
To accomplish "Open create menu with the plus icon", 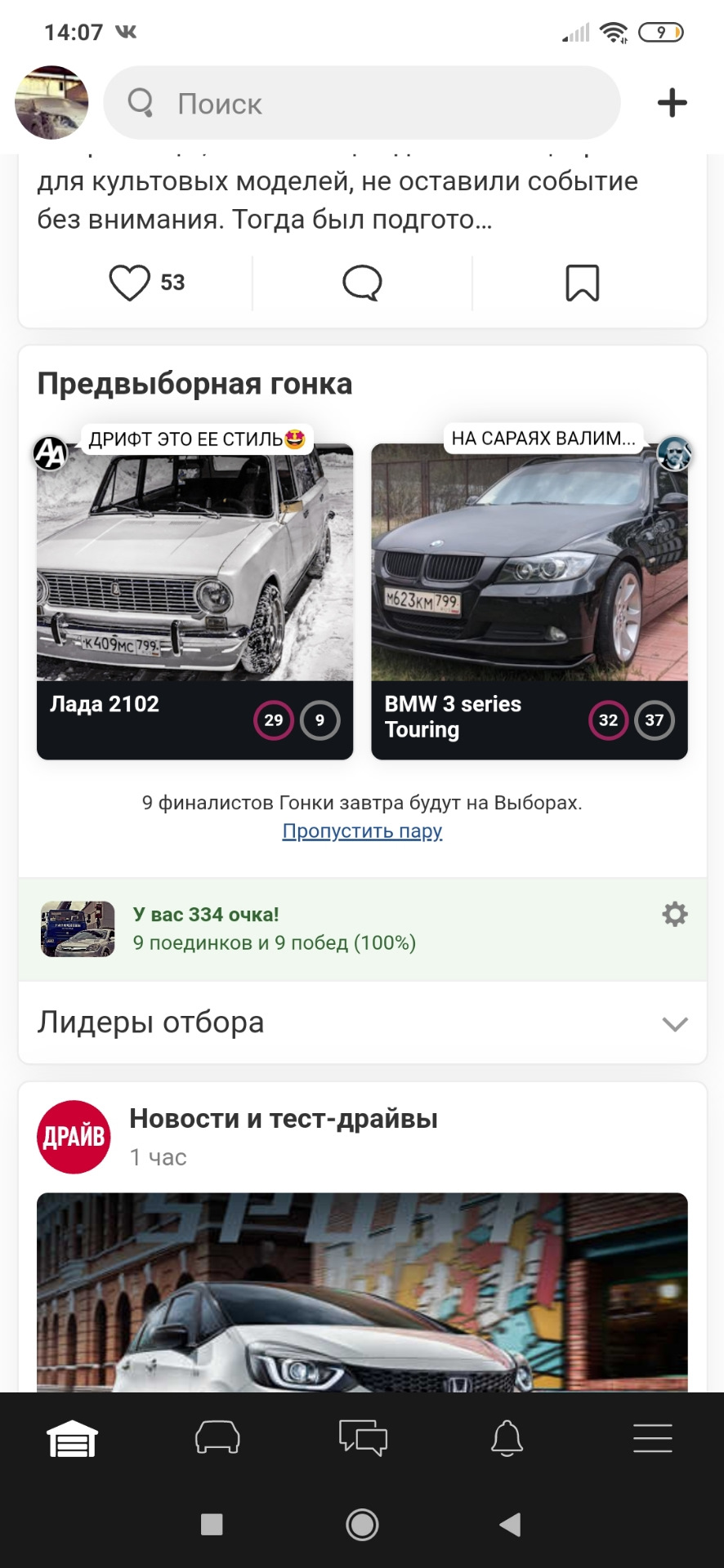I will [672, 102].
